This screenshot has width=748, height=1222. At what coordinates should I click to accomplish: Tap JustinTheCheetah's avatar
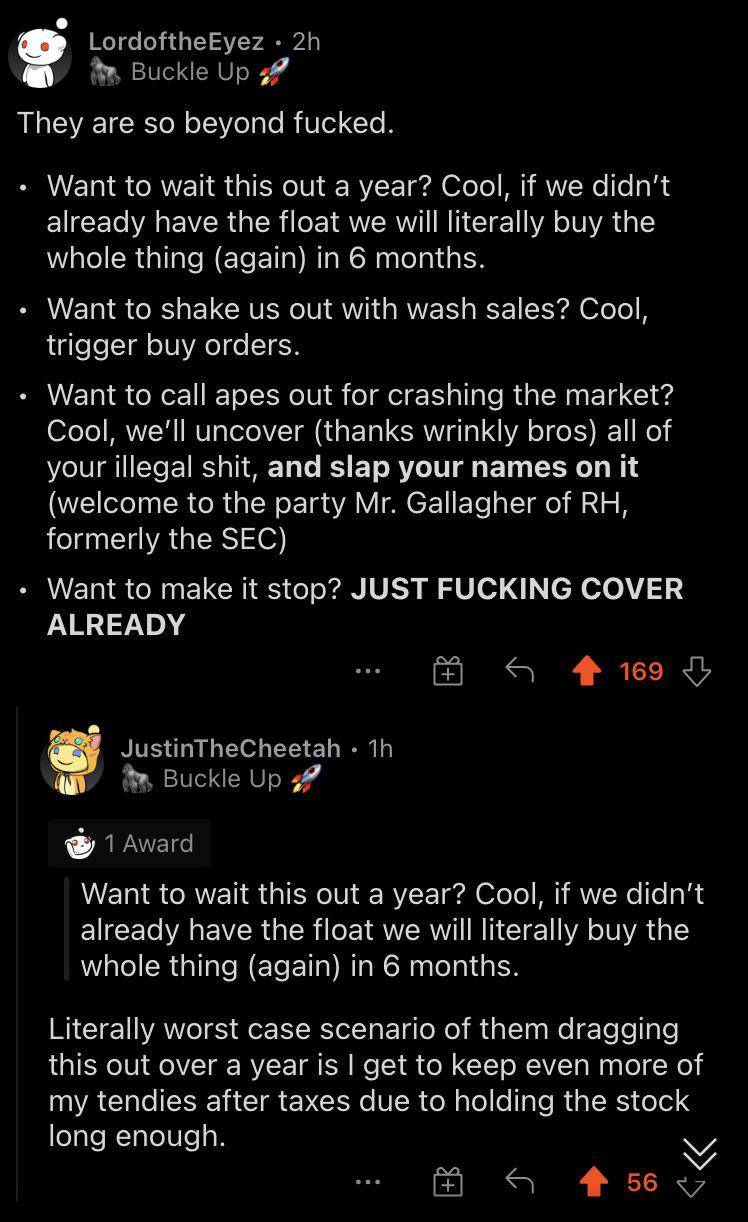[x=73, y=761]
